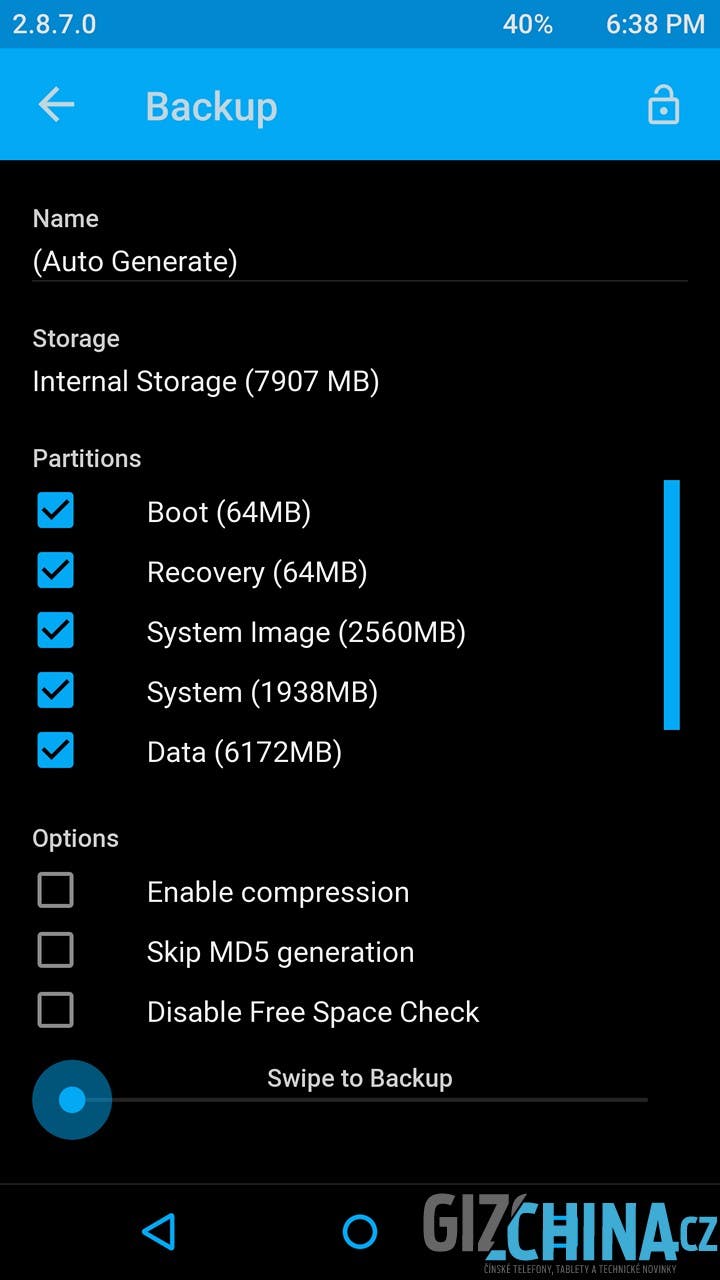Image resolution: width=720 pixels, height=1280 pixels.
Task: Go back using the app bar arrow
Action: [x=56, y=105]
